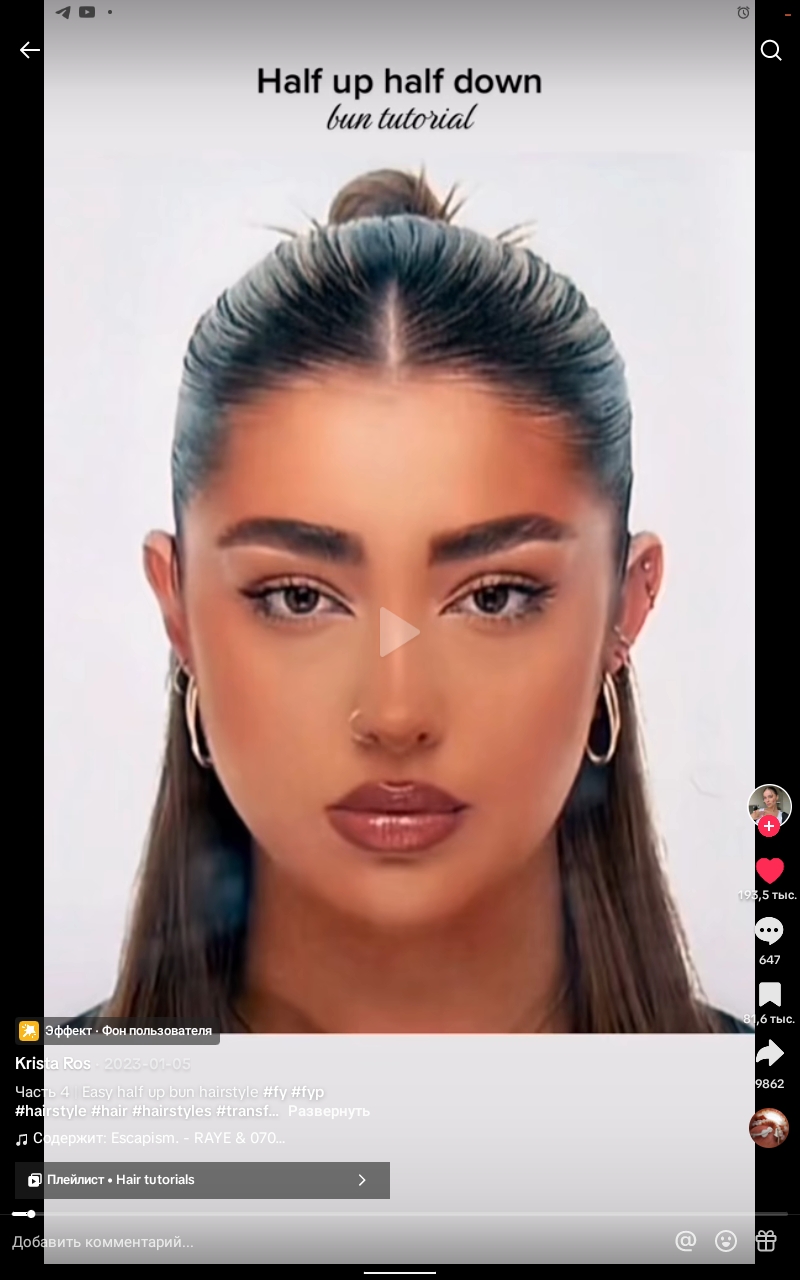This screenshot has height=1280, width=800.
Task: Share the video via arrow icon
Action: coord(769,1053)
